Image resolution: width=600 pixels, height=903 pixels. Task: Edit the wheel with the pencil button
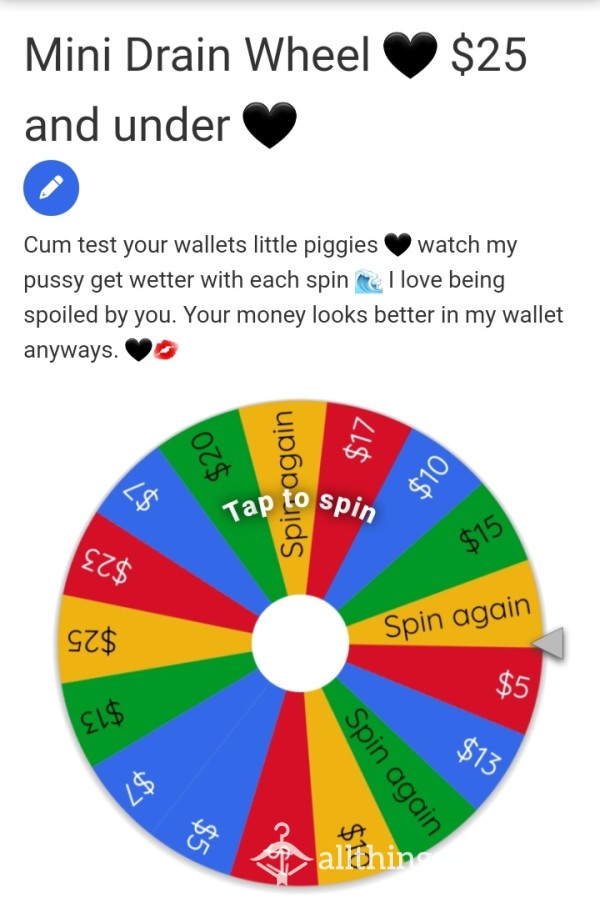click(51, 187)
